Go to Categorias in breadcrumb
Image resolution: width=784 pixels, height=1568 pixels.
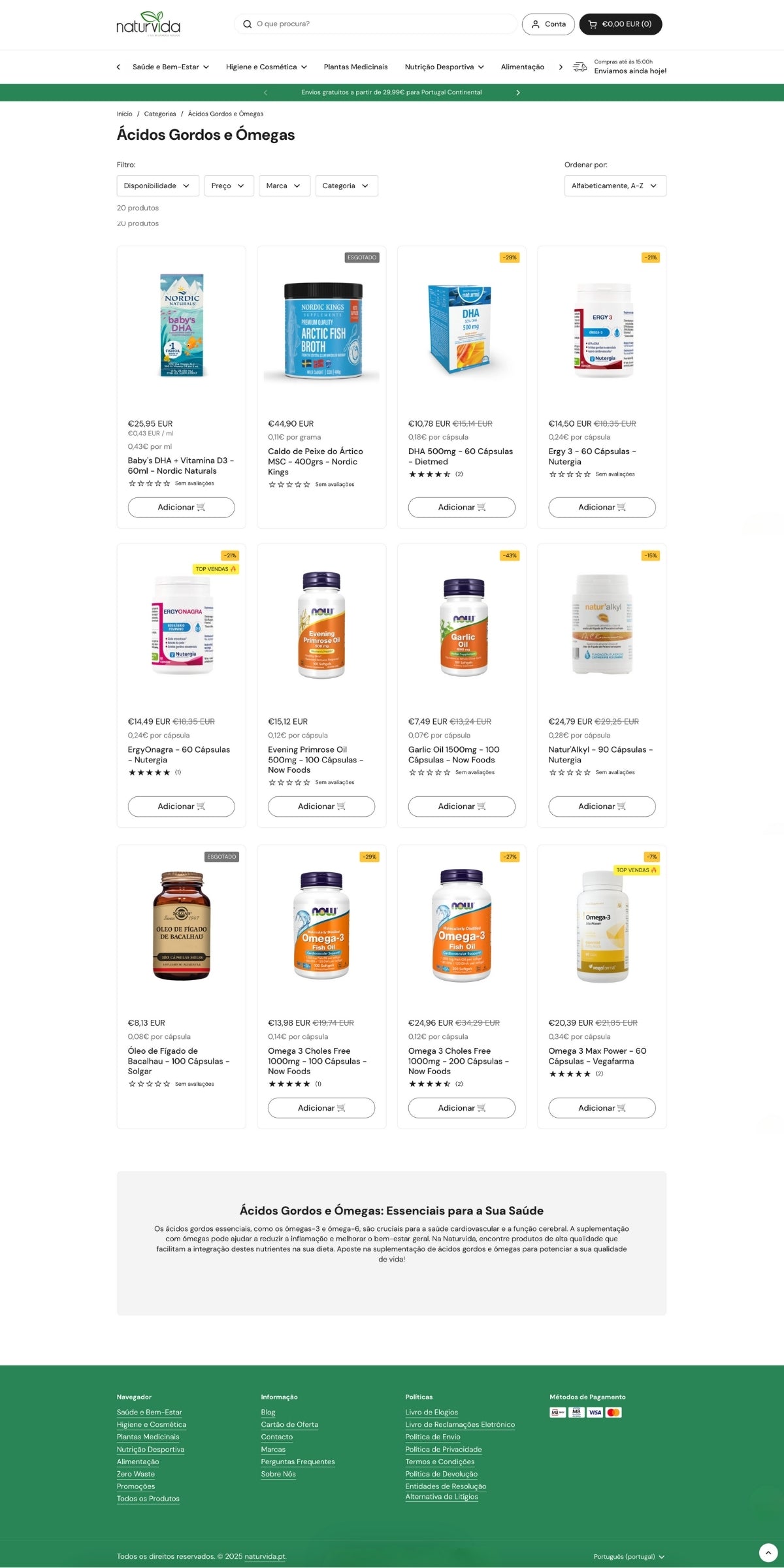click(x=160, y=114)
